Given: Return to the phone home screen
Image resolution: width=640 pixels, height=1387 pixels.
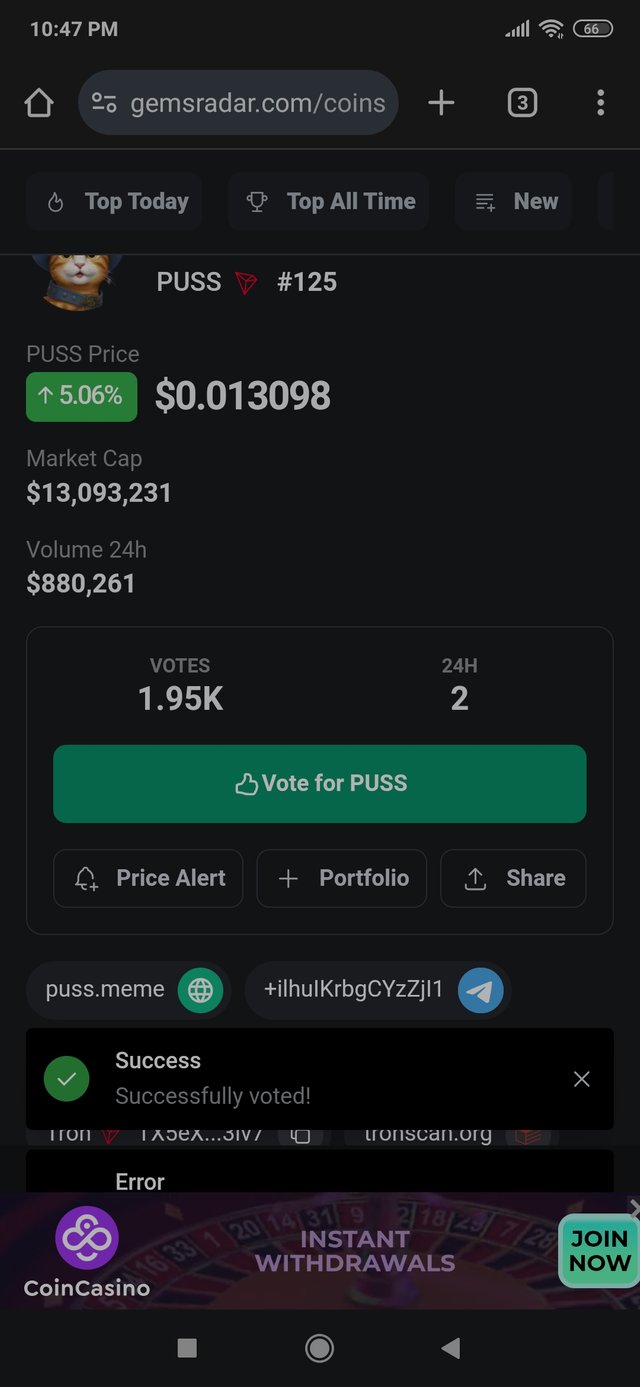Looking at the screenshot, I should click(x=319, y=1348).
